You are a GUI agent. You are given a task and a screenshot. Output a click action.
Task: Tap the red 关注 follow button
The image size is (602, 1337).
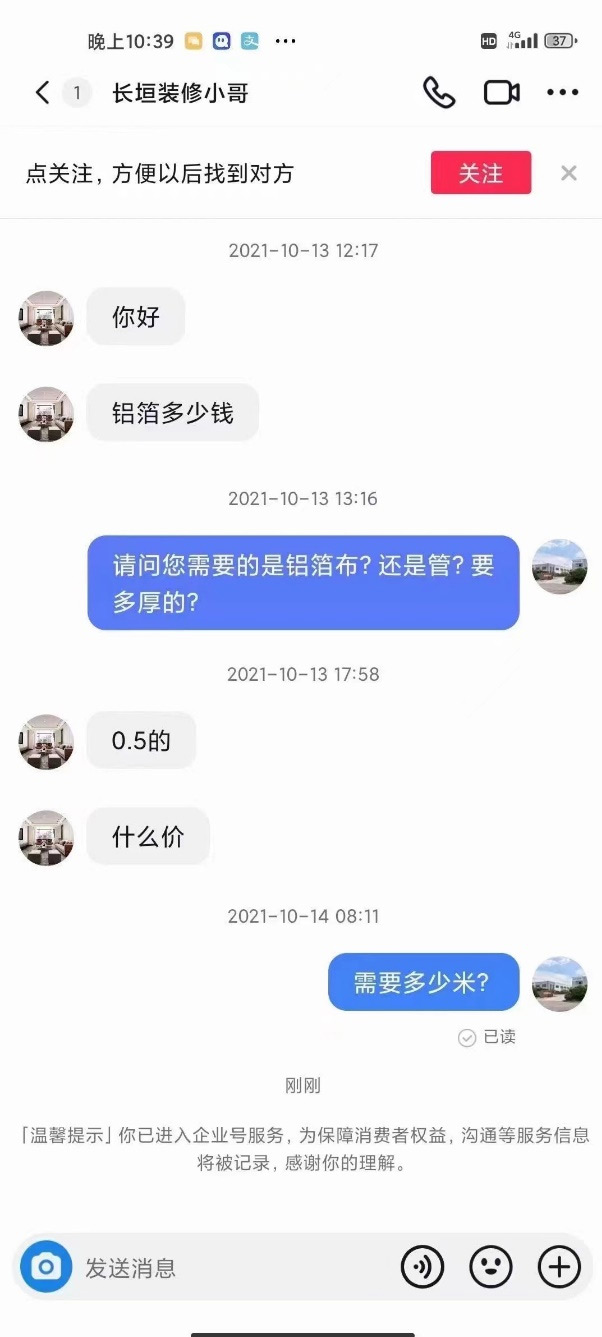pyautogui.click(x=480, y=173)
